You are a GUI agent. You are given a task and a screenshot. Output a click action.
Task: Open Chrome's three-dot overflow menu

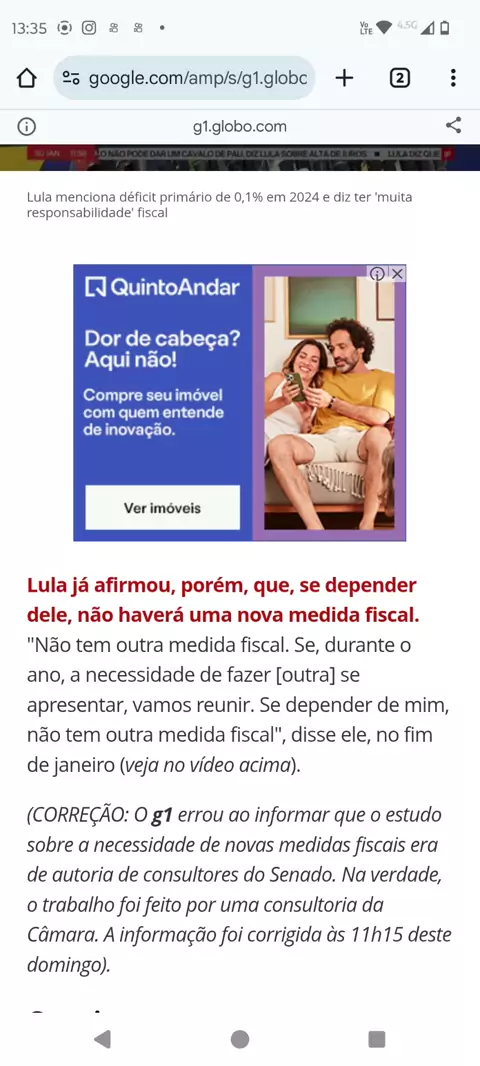453,79
